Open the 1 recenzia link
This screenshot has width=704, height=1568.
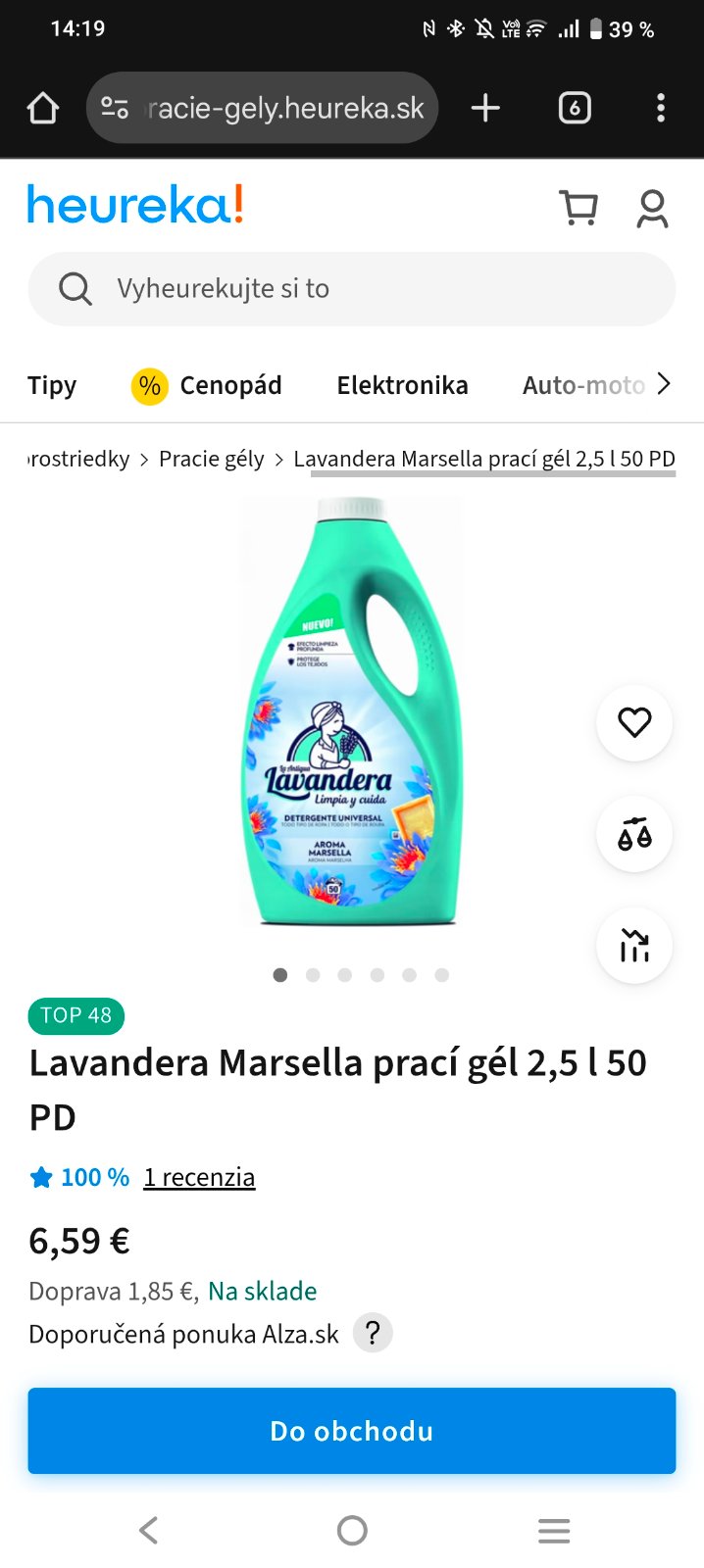[x=199, y=1177]
